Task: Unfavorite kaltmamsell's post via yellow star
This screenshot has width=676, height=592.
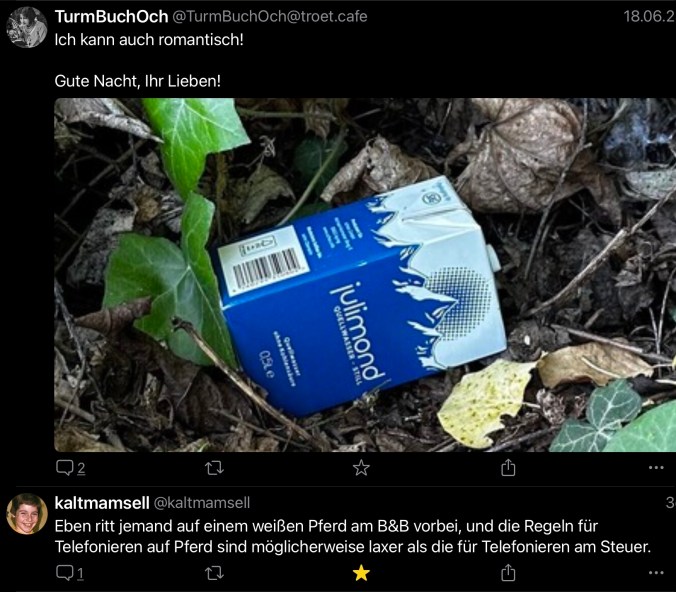Action: coord(361,573)
